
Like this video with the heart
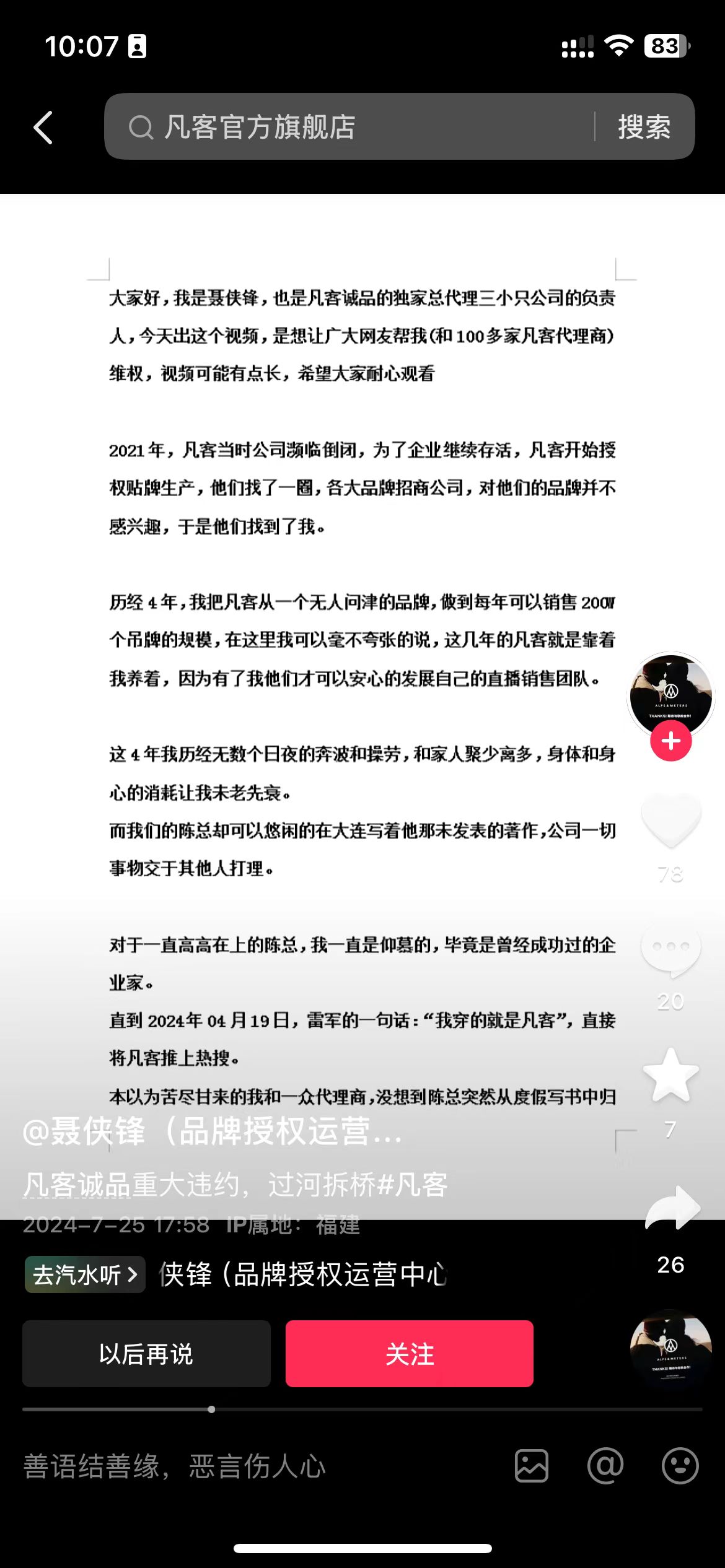pos(670,821)
